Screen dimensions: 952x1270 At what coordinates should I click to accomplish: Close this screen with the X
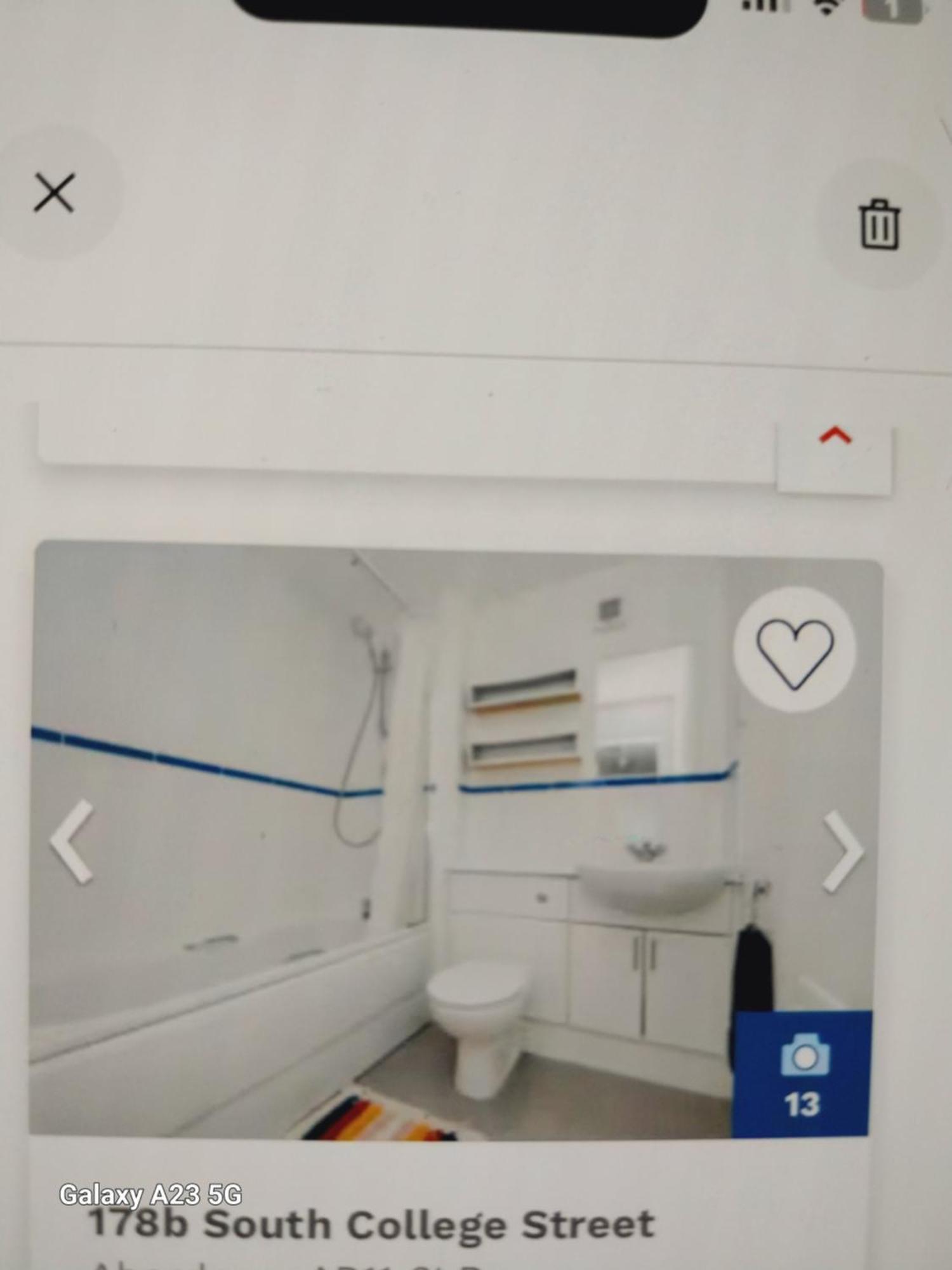pyautogui.click(x=55, y=192)
